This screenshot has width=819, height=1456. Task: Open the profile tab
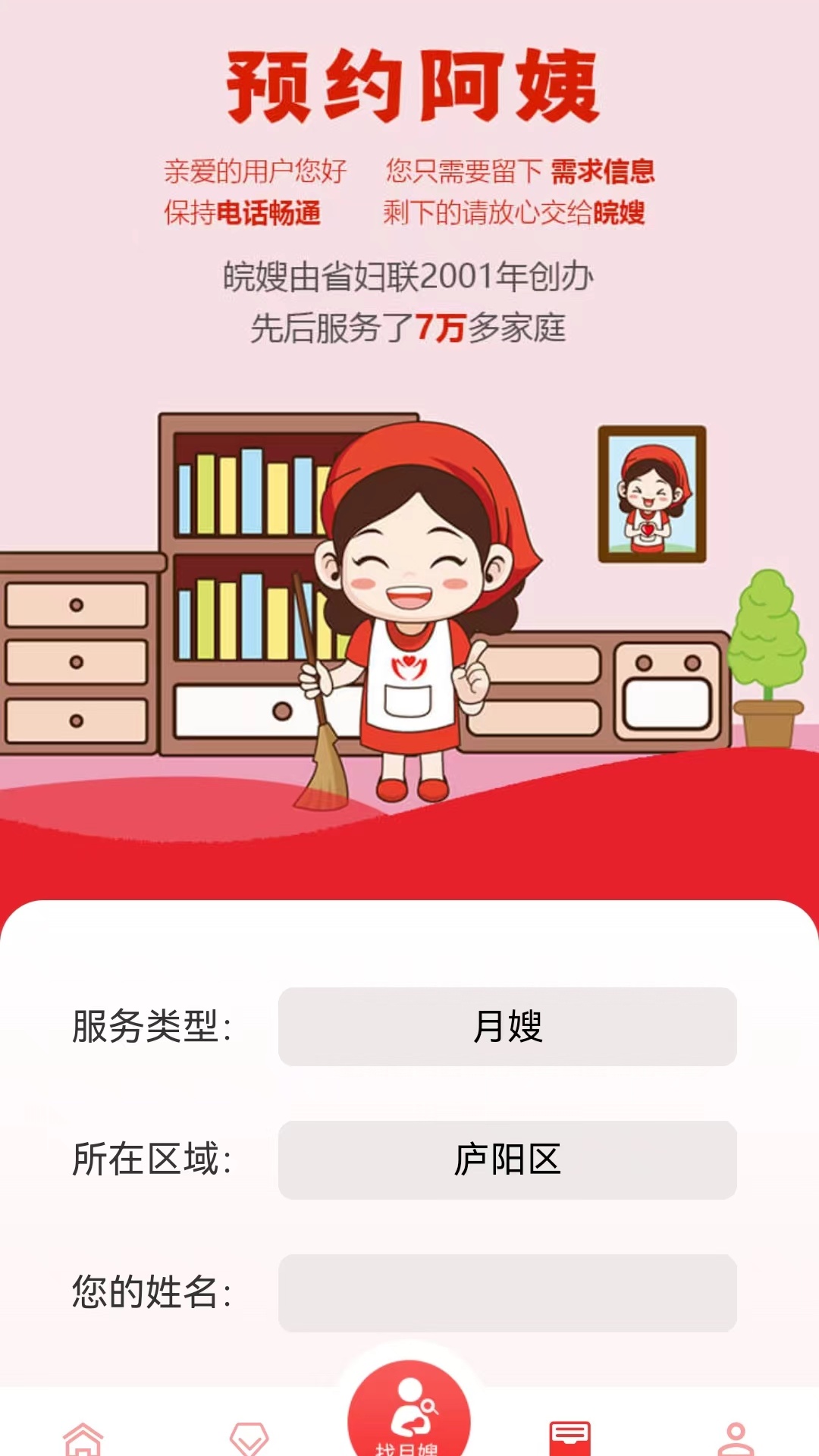(x=735, y=1438)
